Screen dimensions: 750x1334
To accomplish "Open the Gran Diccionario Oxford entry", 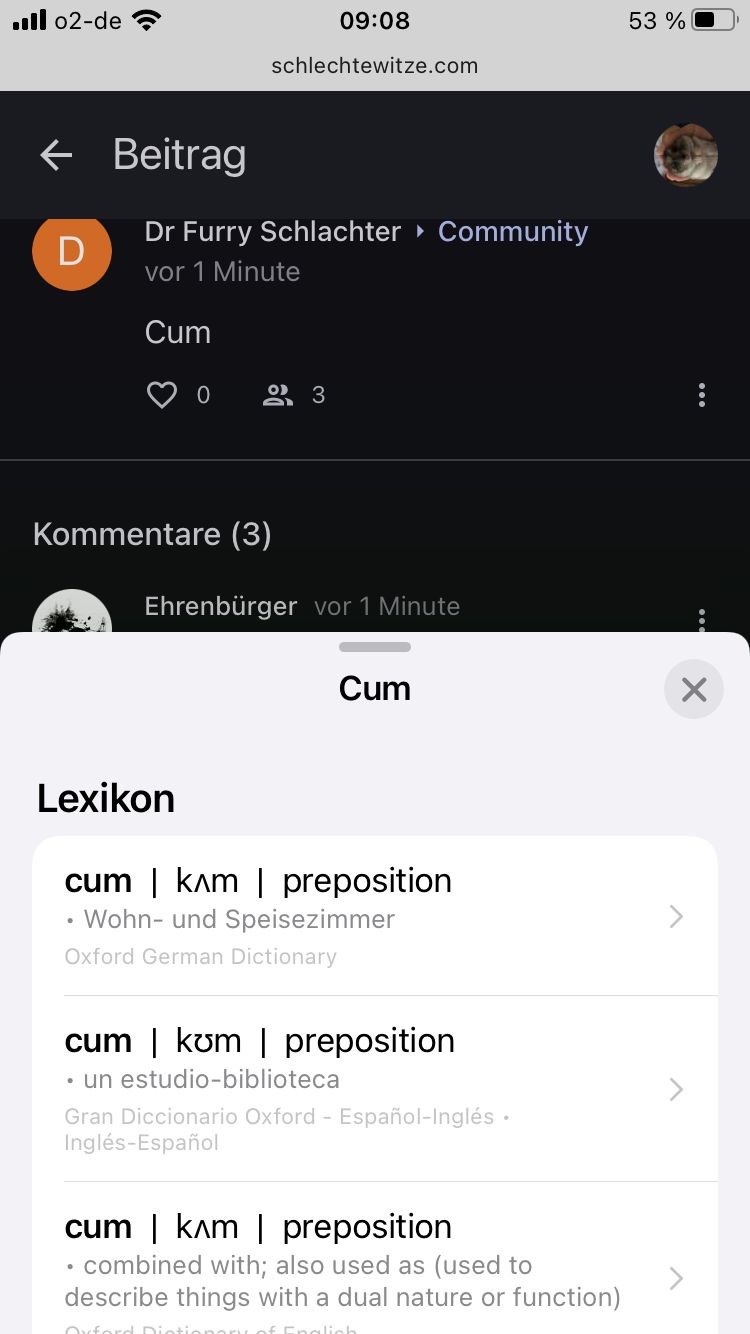I will tap(375, 1089).
